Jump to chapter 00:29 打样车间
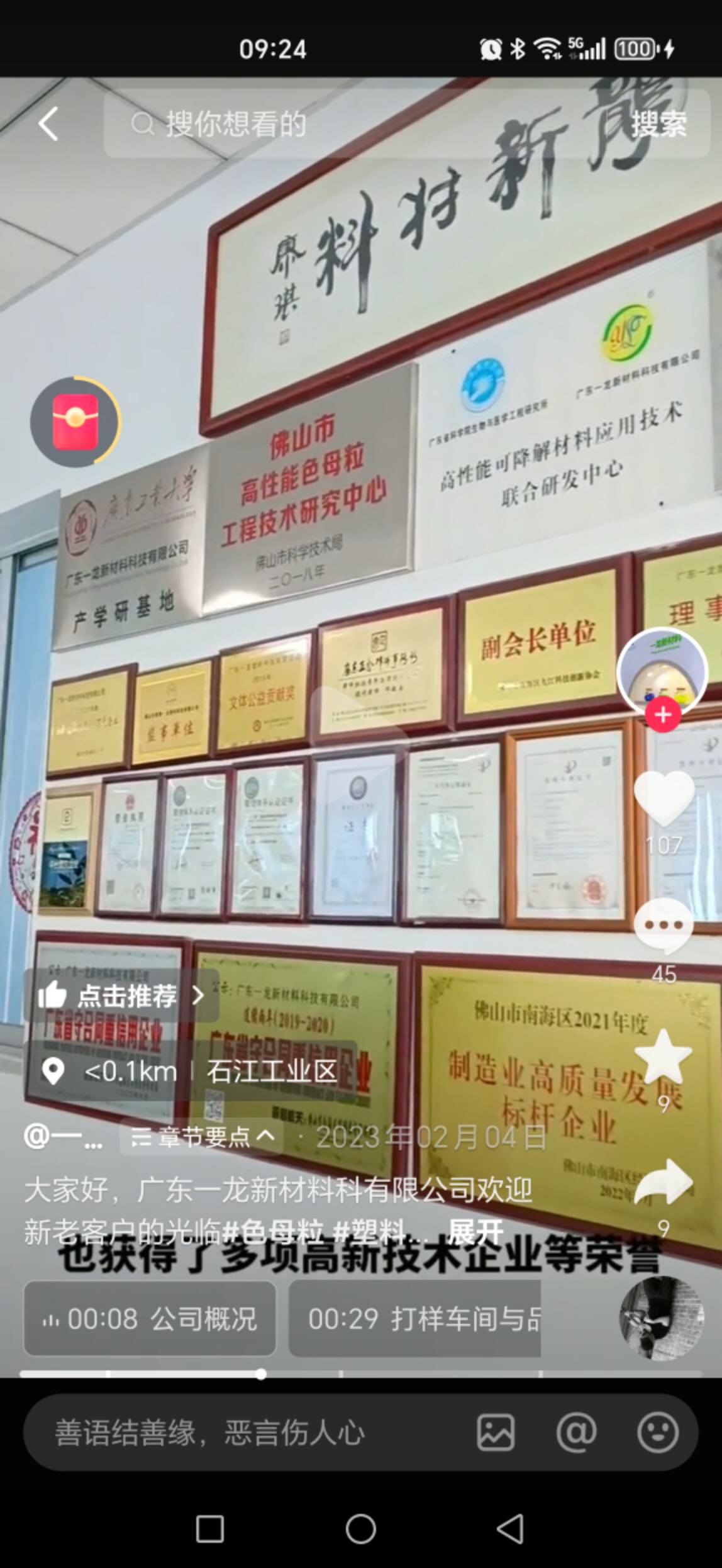The height and width of the screenshot is (1568, 722). coord(415,1319)
